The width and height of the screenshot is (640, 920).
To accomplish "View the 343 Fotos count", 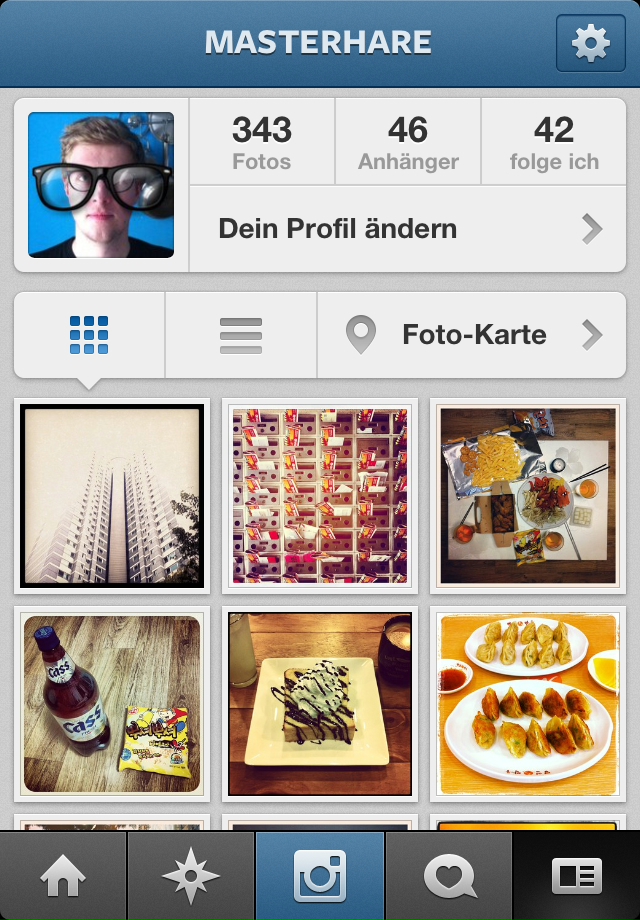I will pos(262,142).
